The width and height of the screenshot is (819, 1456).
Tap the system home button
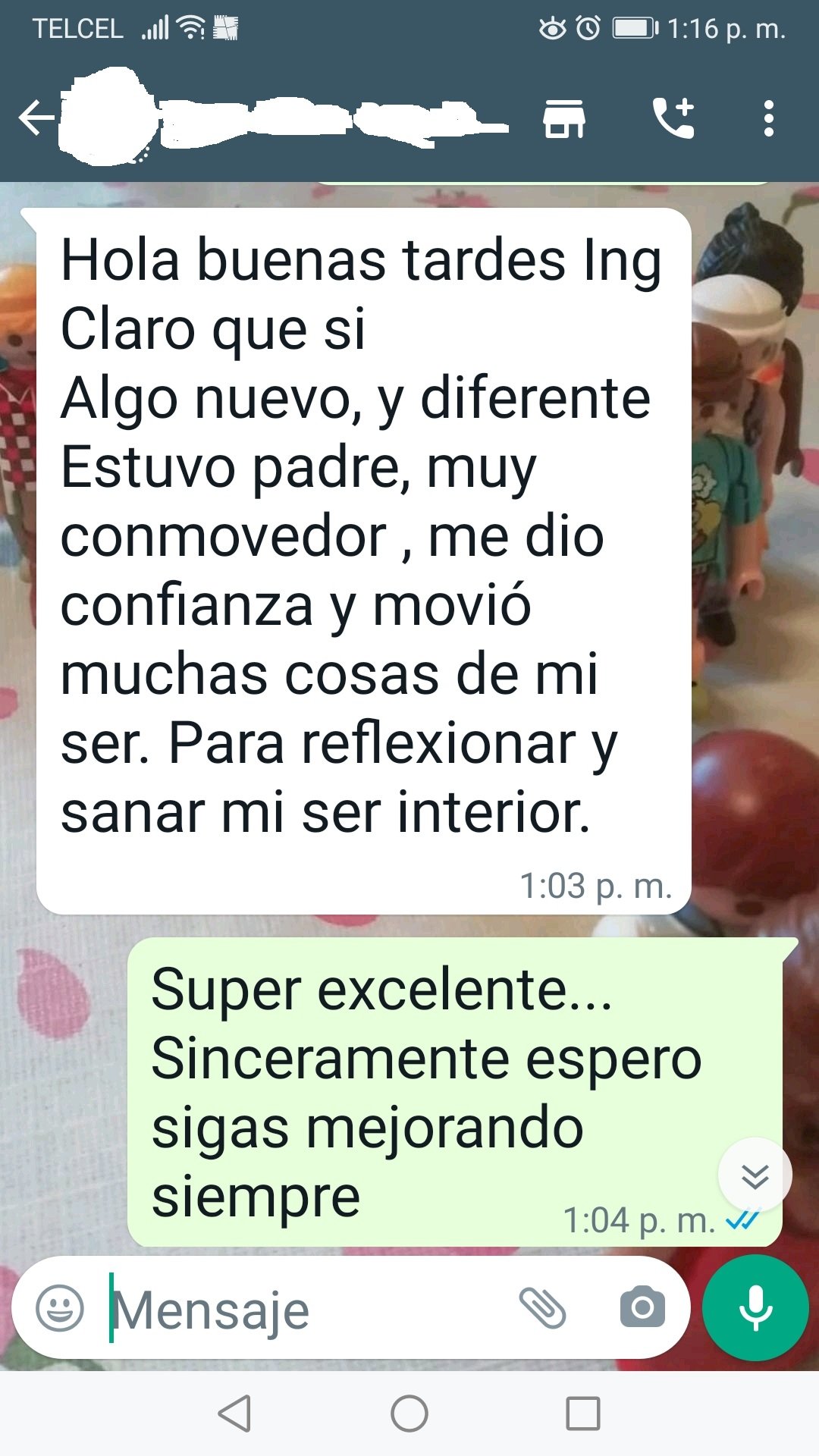pos(409,1414)
